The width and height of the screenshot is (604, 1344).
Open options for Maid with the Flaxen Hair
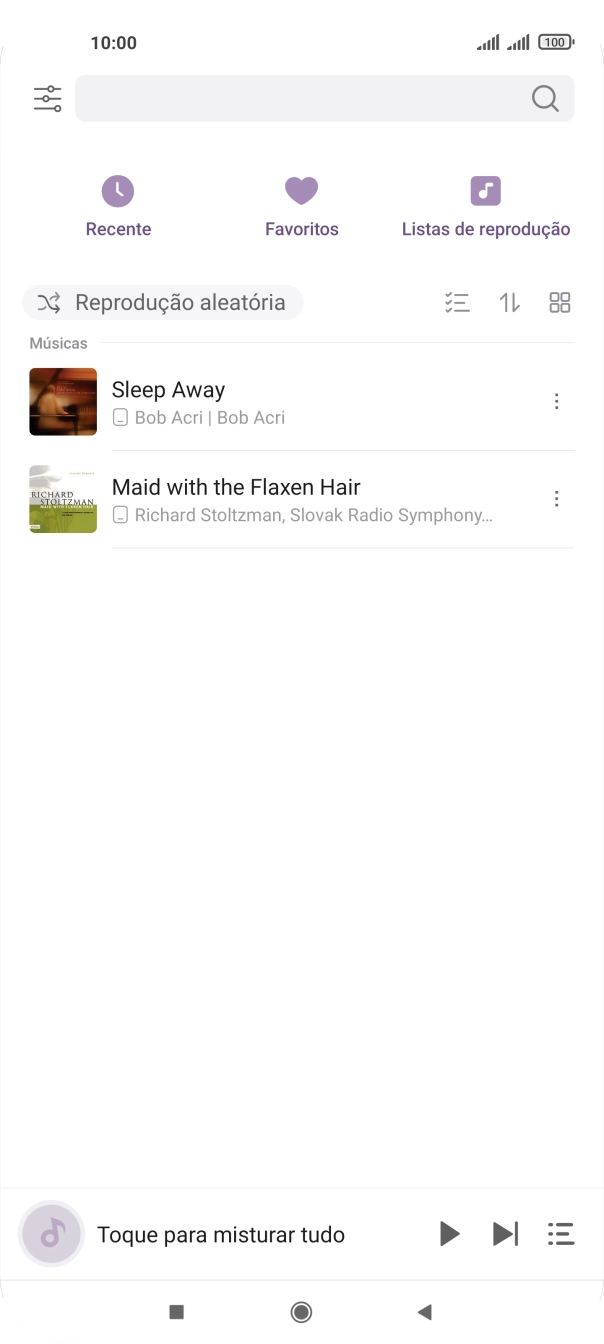557,499
